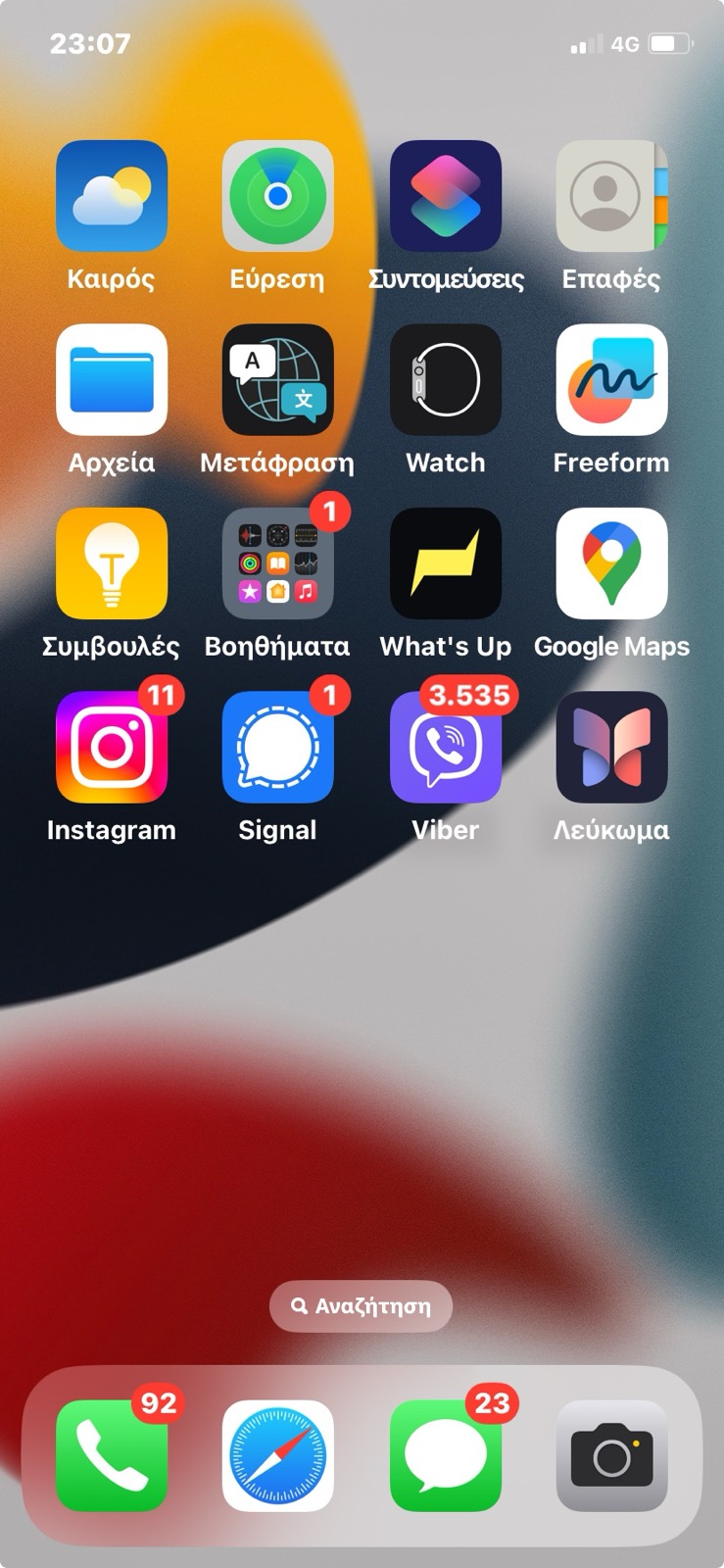Open Instagram with 11 notifications
The image size is (724, 1568).
(112, 748)
